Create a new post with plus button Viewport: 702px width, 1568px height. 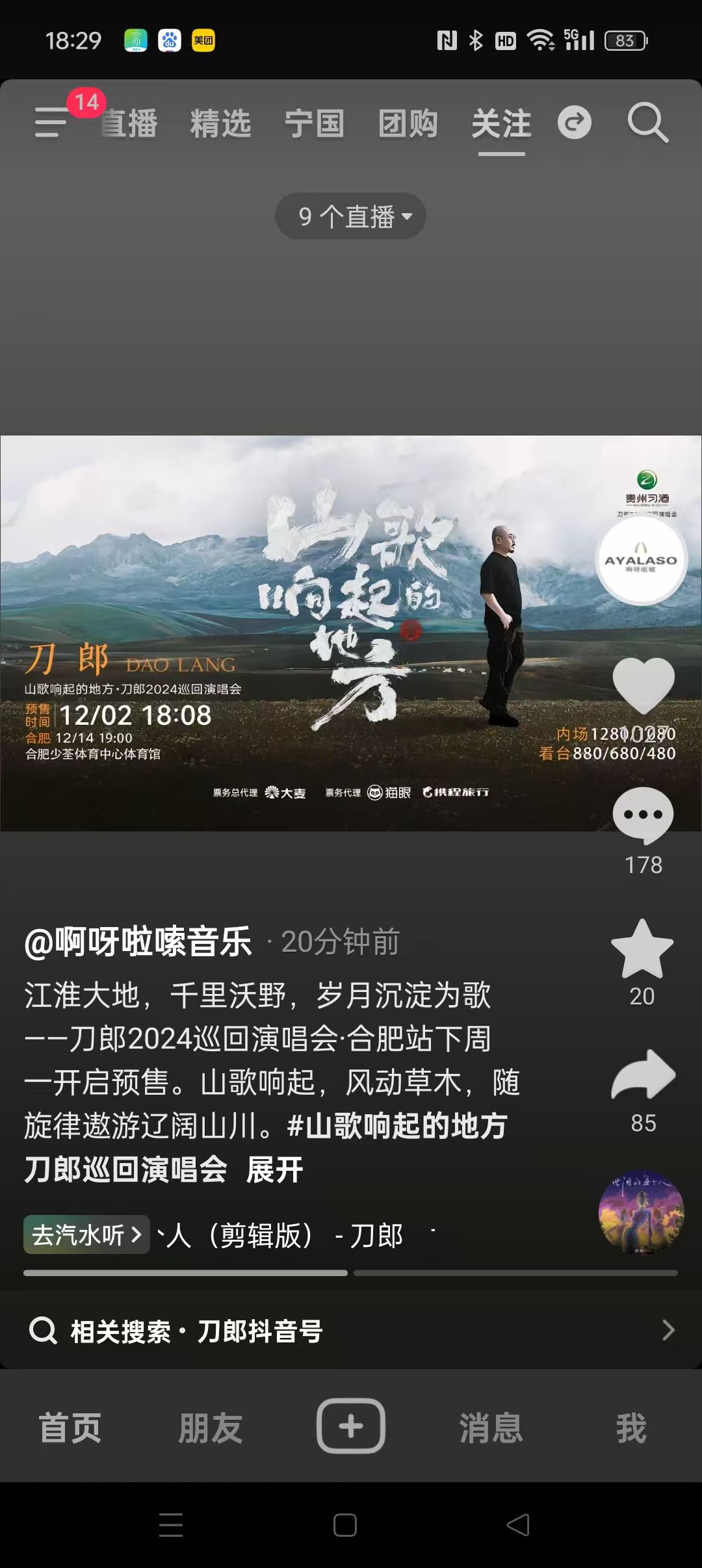click(x=351, y=1426)
